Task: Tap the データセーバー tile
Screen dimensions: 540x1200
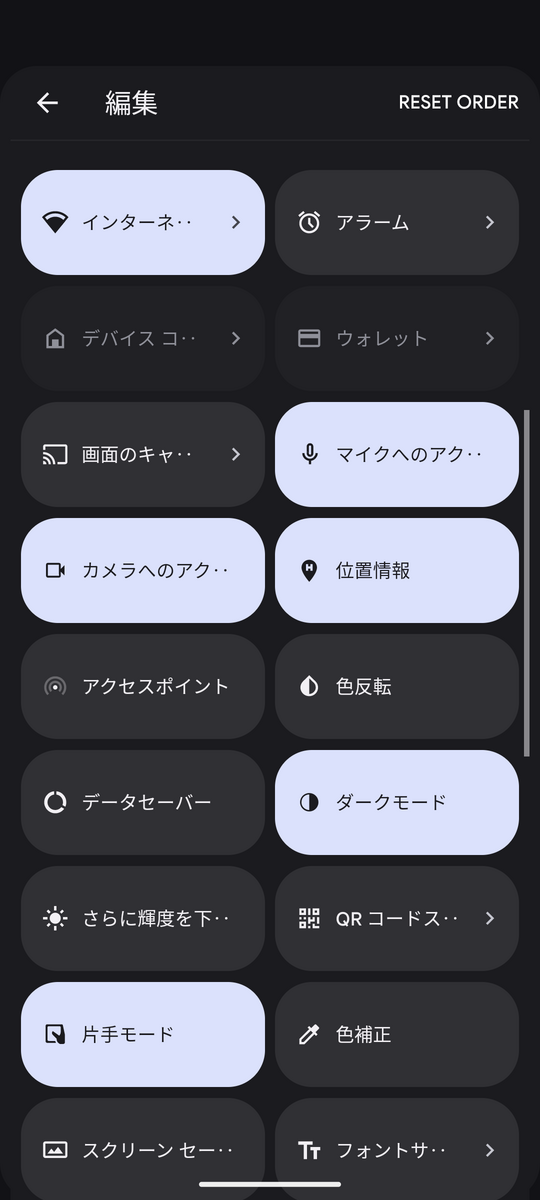Action: [x=143, y=802]
